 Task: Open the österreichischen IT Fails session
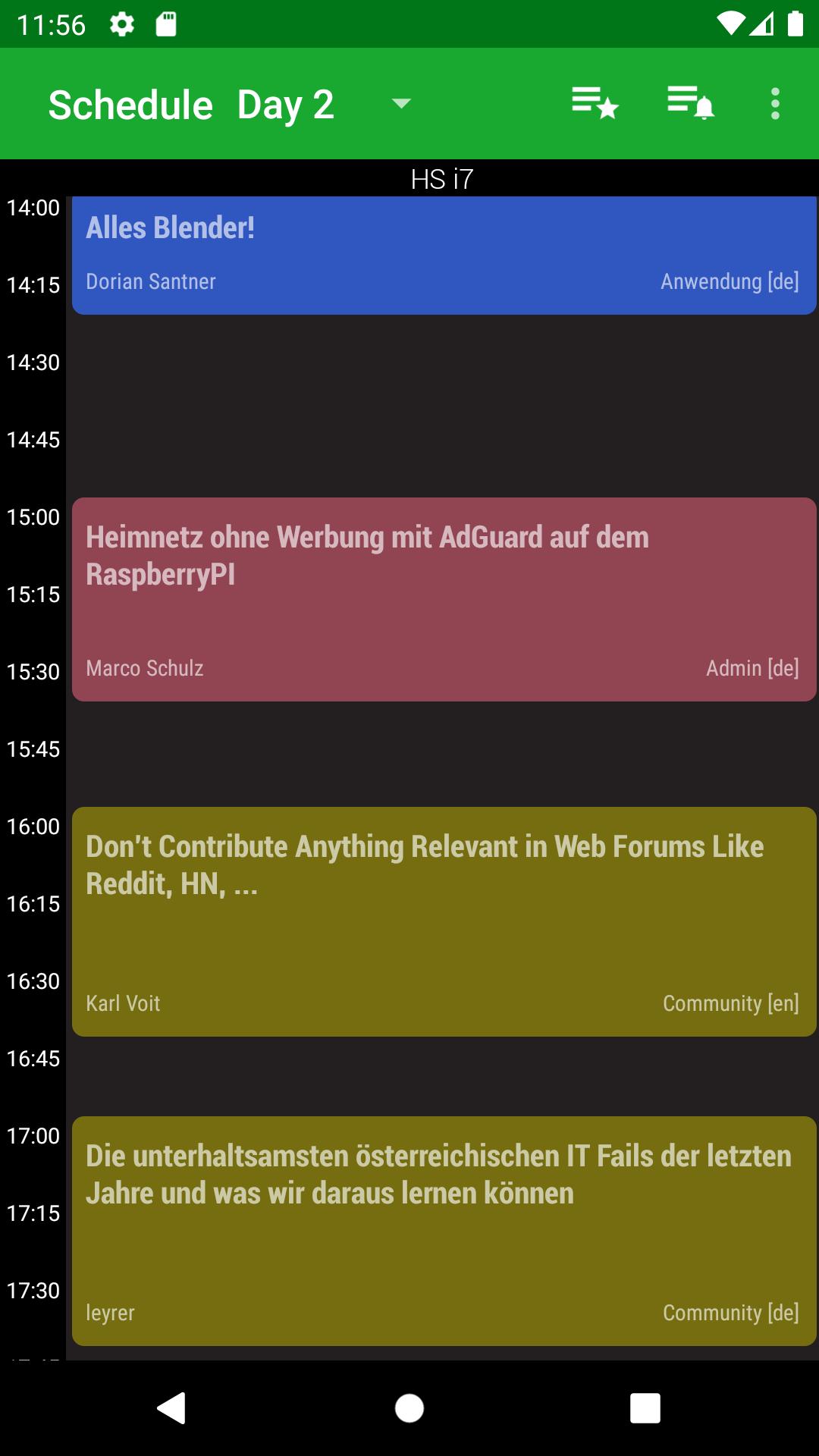click(x=444, y=1231)
